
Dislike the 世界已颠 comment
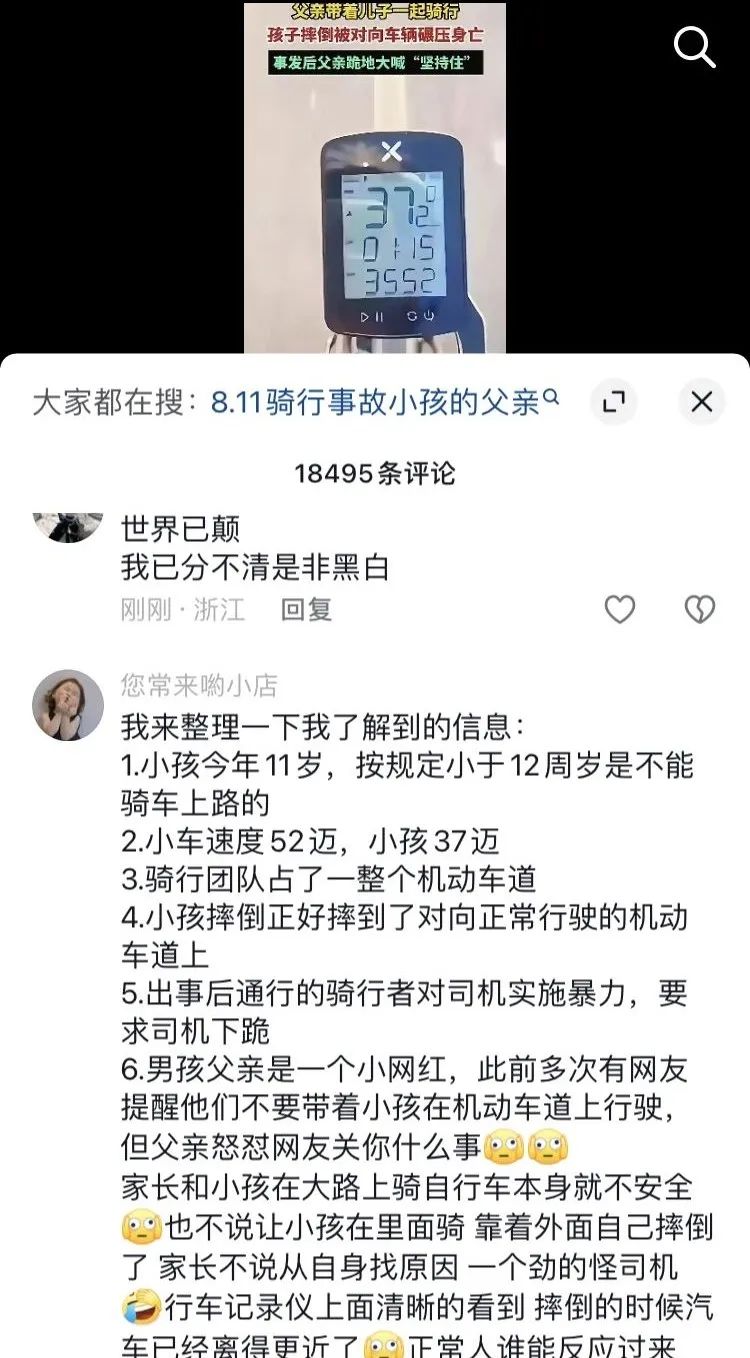pyautogui.click(x=699, y=609)
